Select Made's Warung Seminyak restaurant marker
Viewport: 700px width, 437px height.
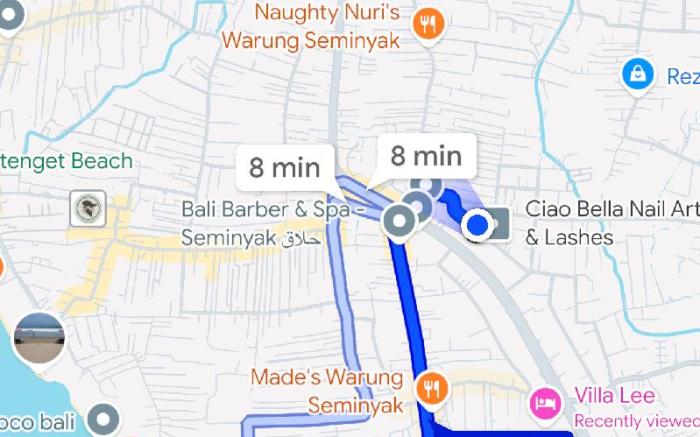431,386
